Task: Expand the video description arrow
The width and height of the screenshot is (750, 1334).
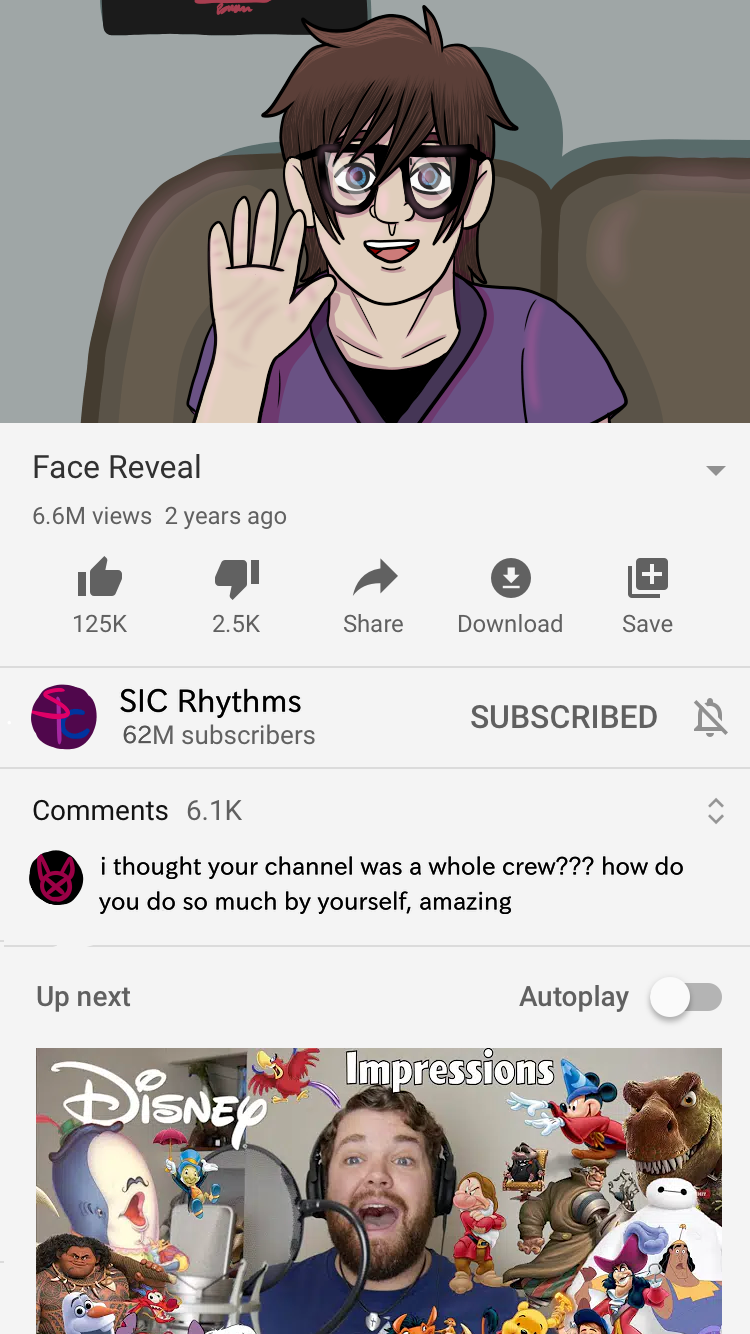Action: point(715,470)
